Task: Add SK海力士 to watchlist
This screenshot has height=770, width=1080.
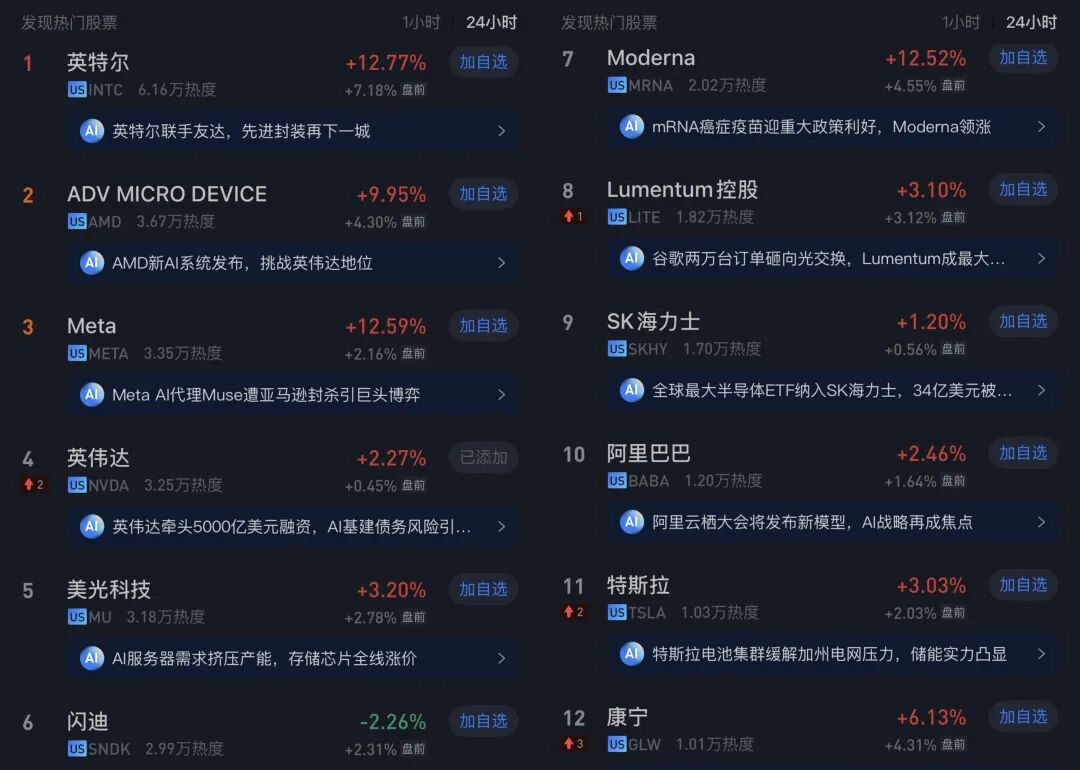Action: tap(1024, 321)
